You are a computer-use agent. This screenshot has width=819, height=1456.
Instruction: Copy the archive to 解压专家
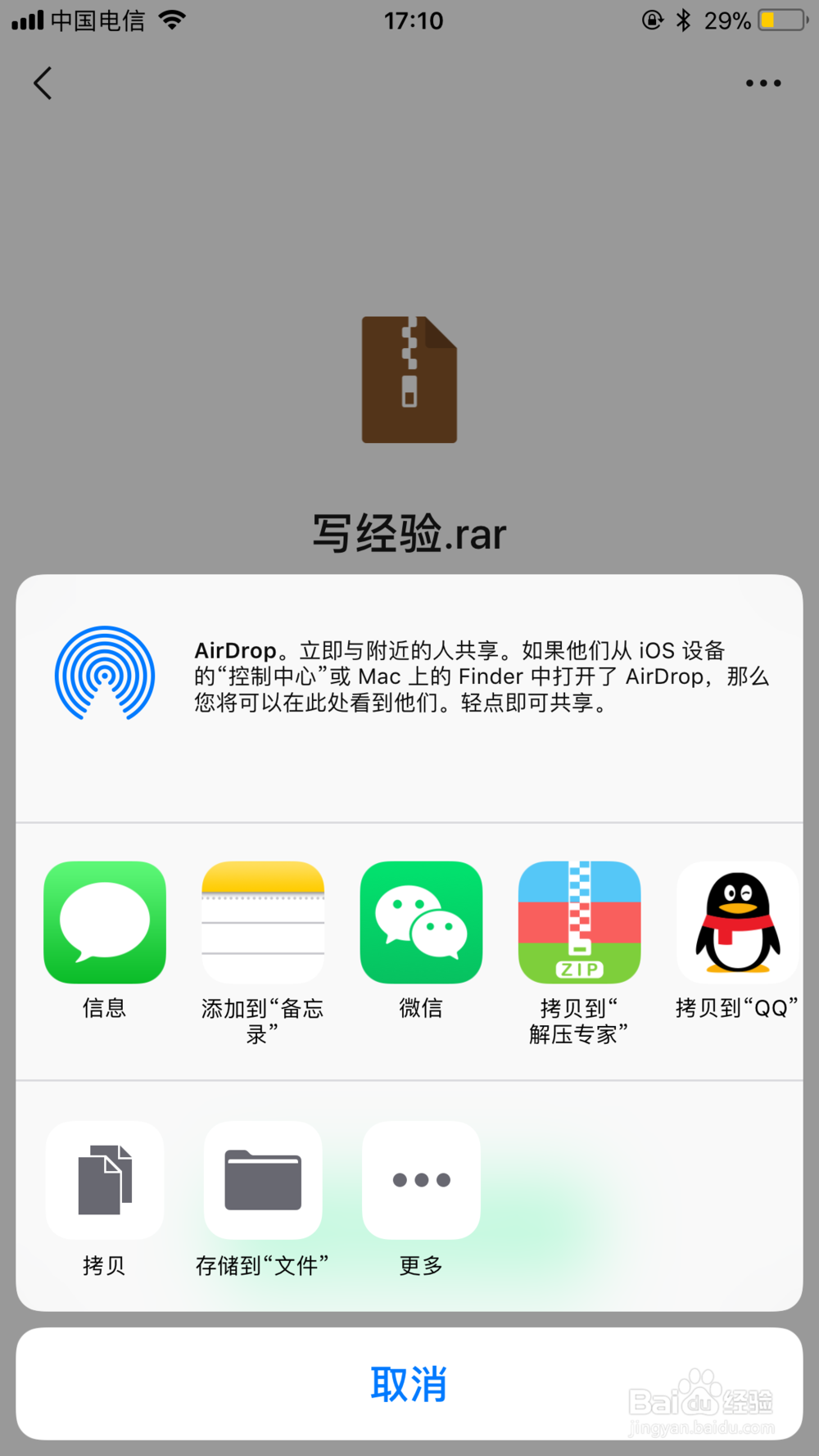pos(579,921)
